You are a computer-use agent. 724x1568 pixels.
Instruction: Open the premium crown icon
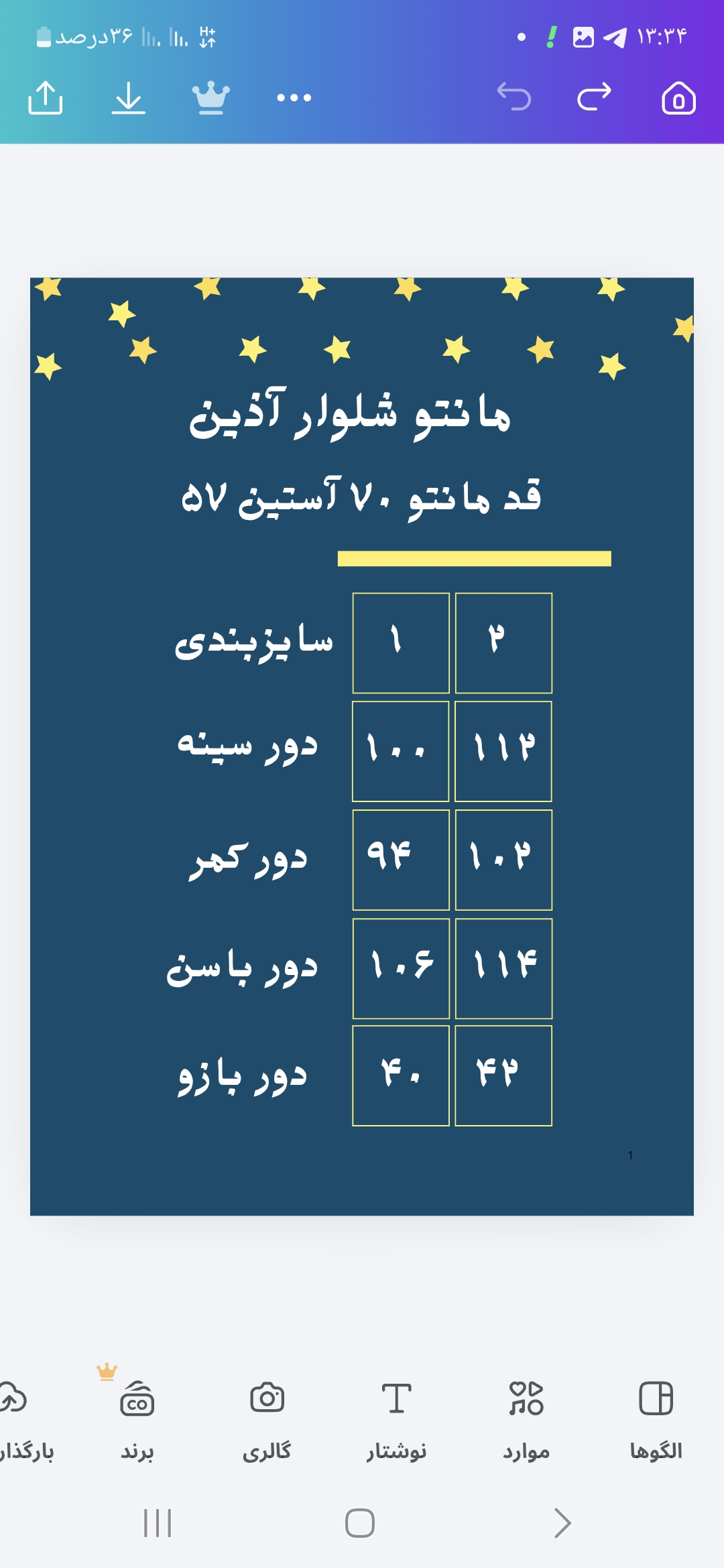[210, 98]
